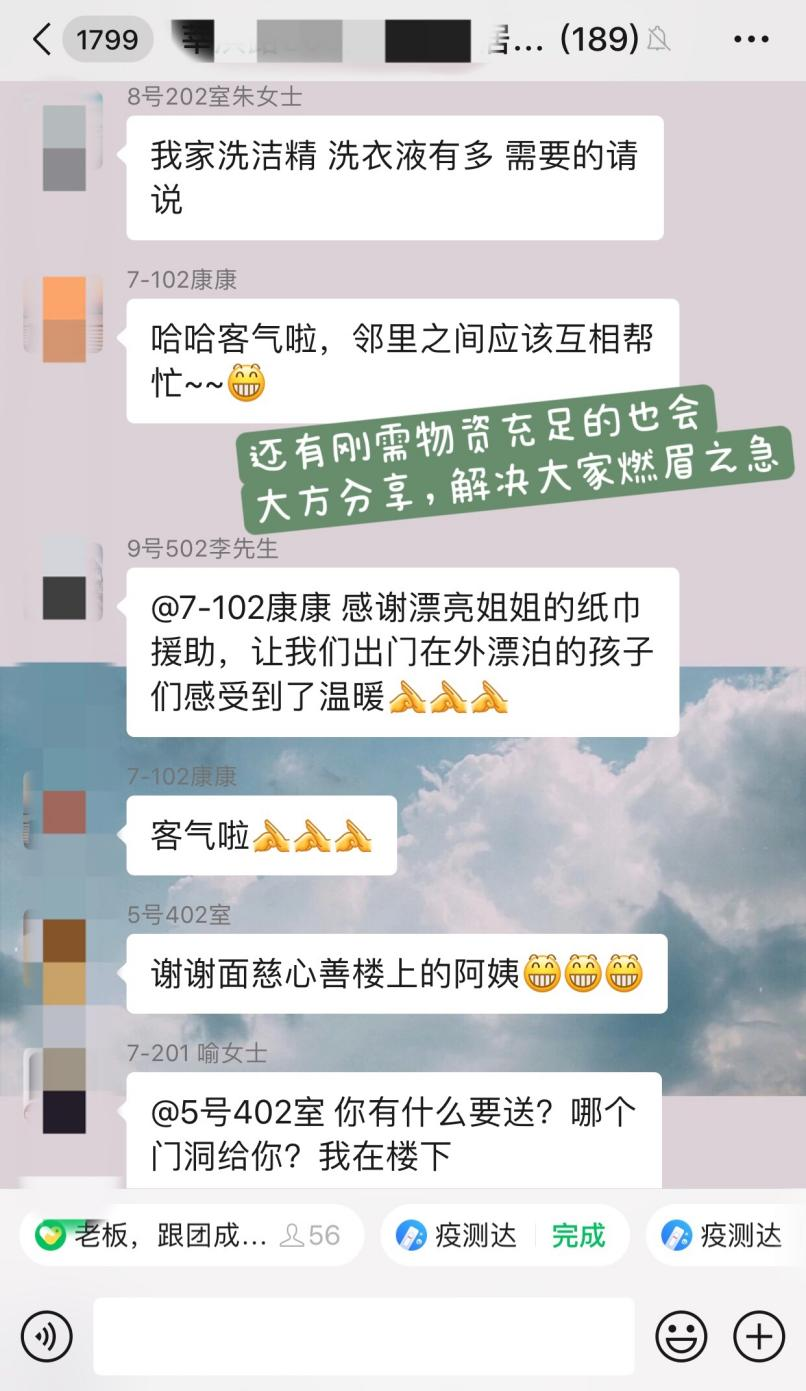Tap 8号202室朱女士's avatar
This screenshot has height=1391, width=806.
click(64, 146)
